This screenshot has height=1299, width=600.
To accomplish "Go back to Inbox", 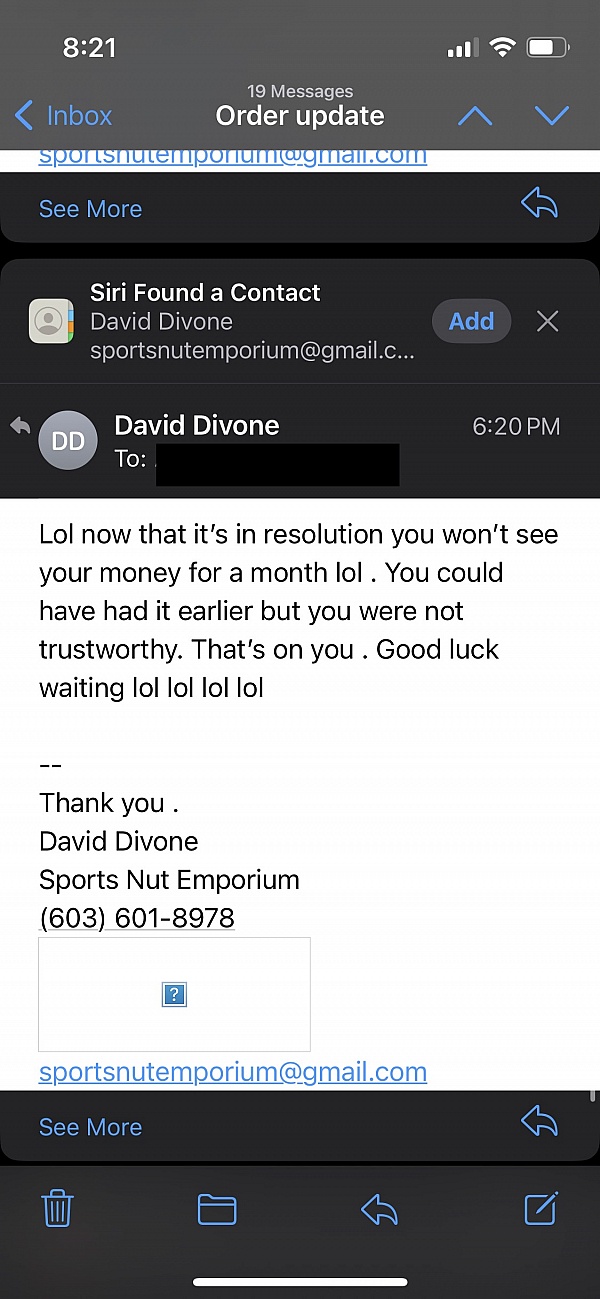I will click(x=62, y=116).
